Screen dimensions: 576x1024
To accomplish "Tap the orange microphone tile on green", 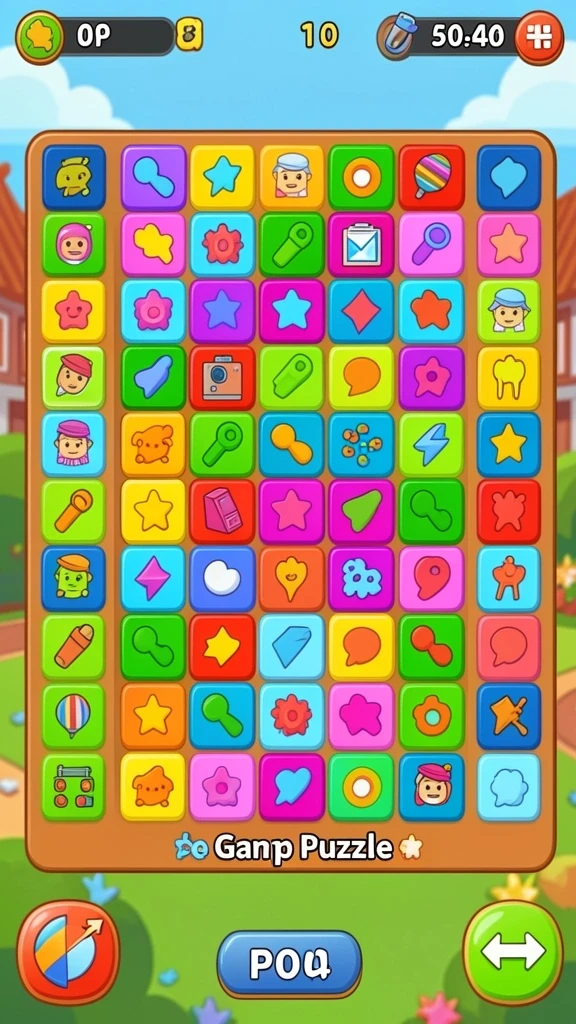I will [73, 512].
